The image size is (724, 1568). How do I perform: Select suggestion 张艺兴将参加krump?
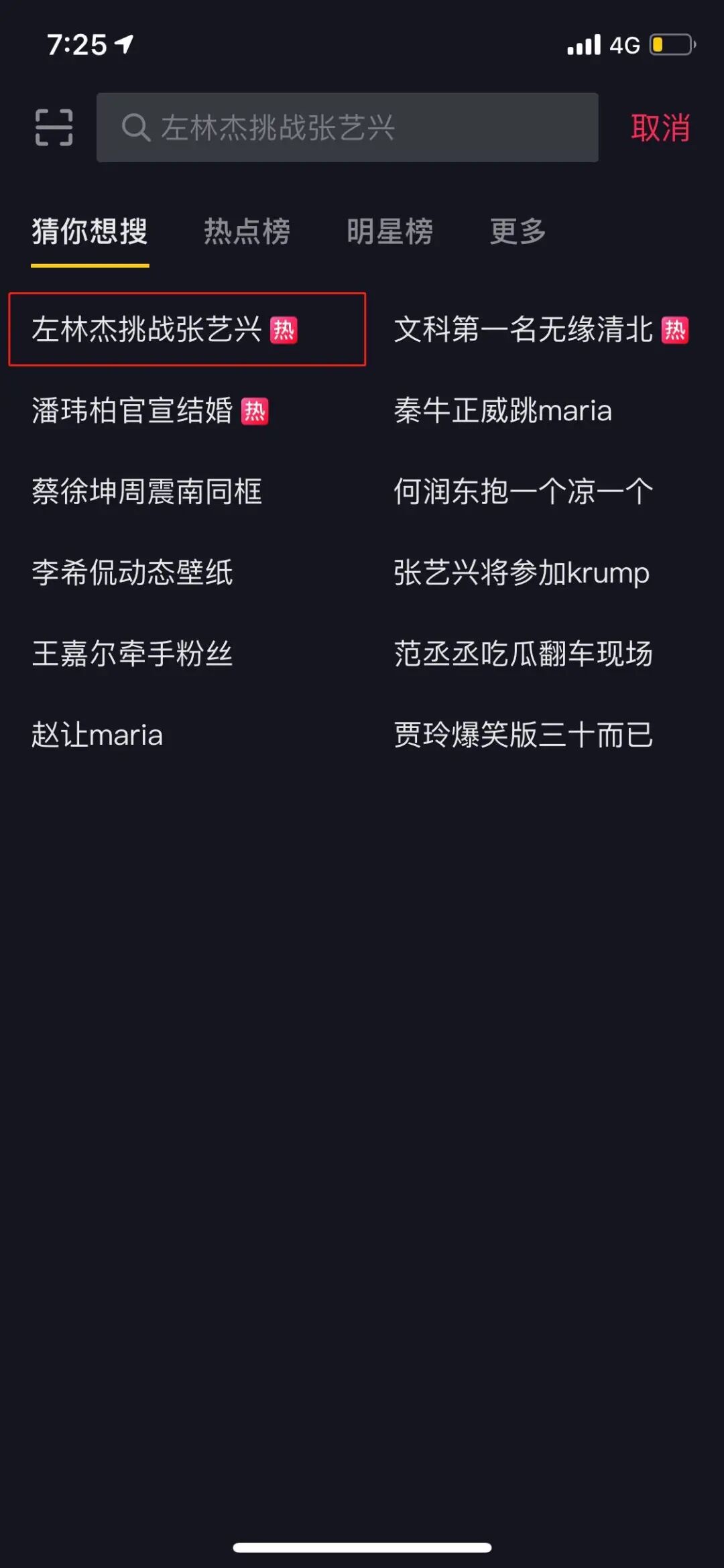coord(522,572)
